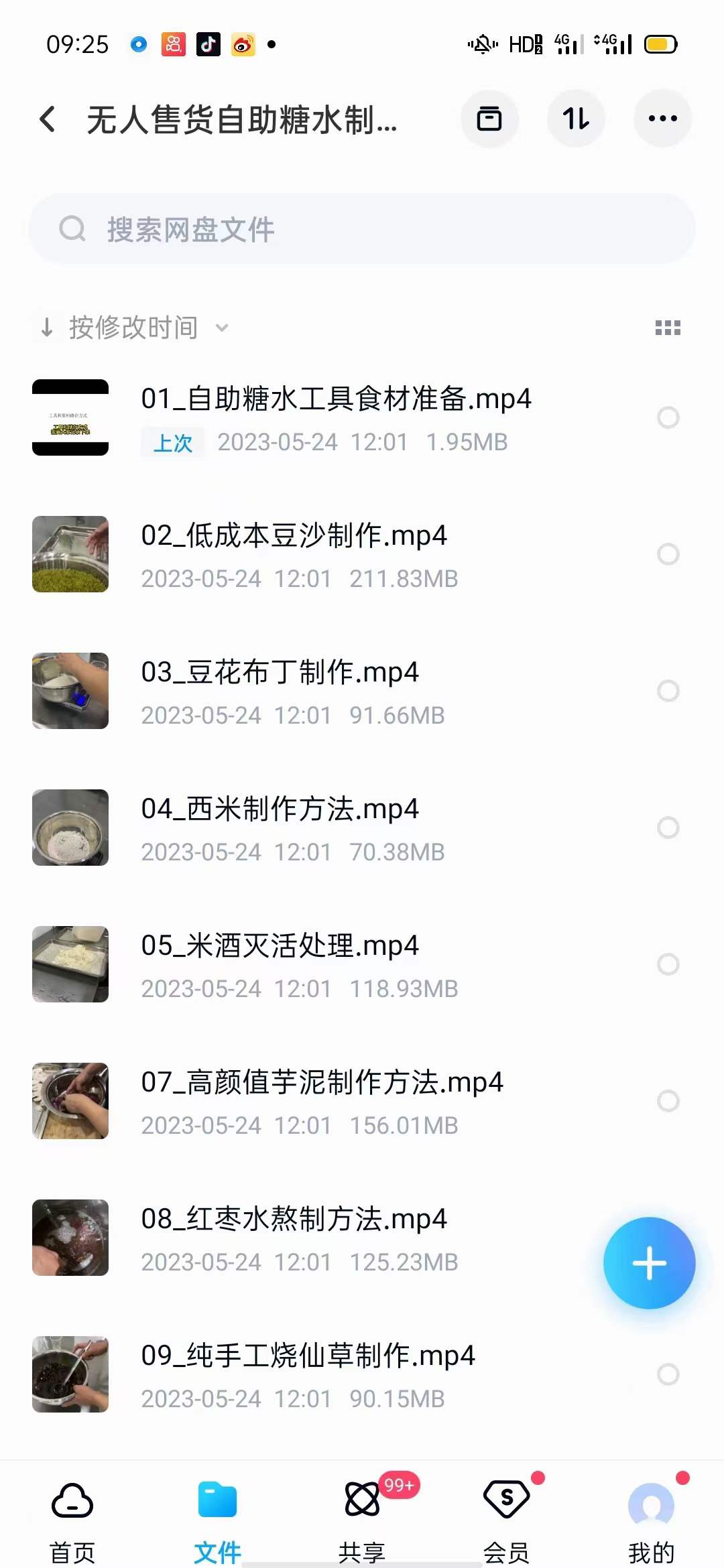The image size is (724, 1568).
Task: Select 05_米酒灭活处理.mp4 checkbox
Action: (x=666, y=964)
